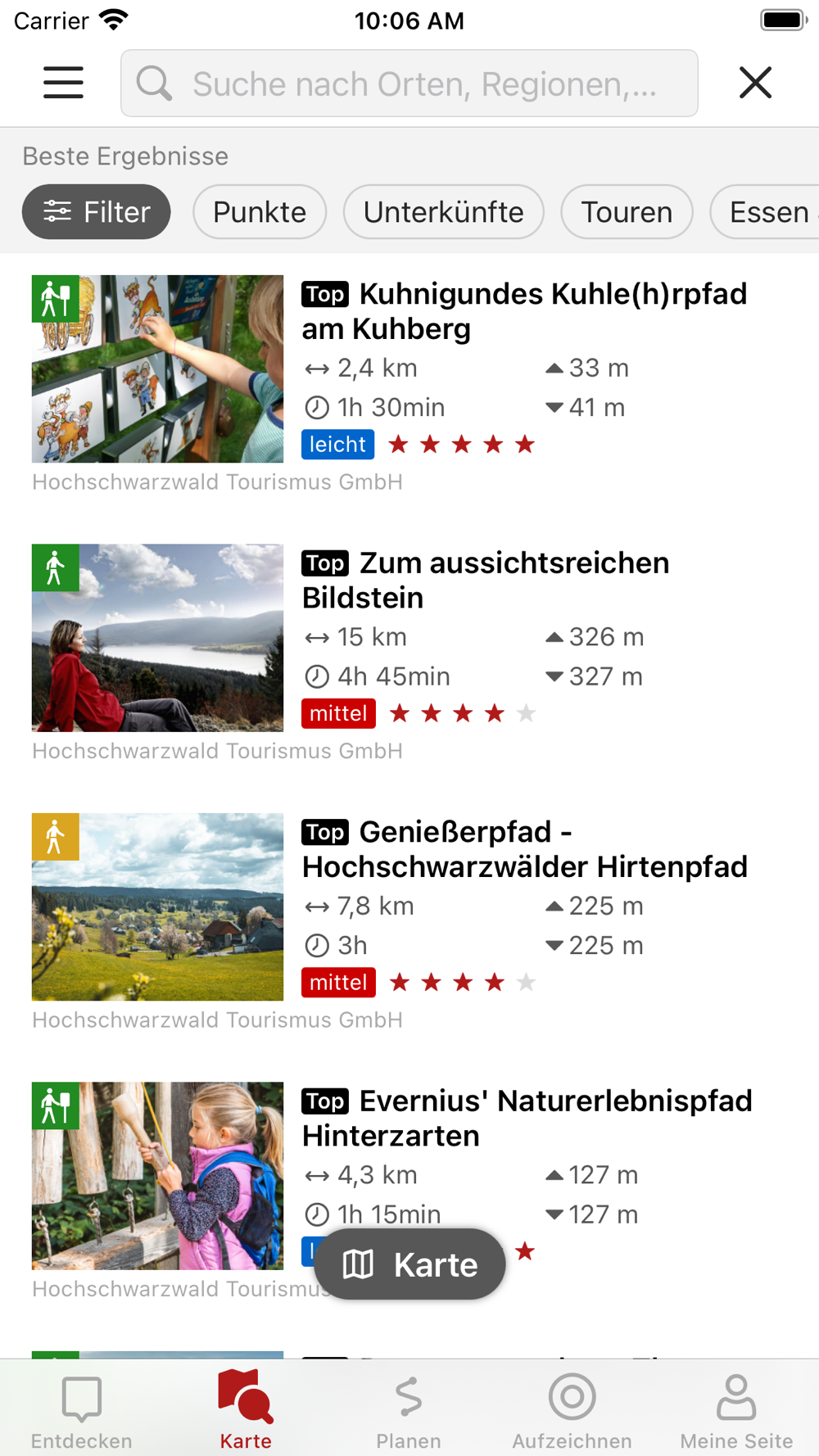Show only Touren results

pos(627,212)
